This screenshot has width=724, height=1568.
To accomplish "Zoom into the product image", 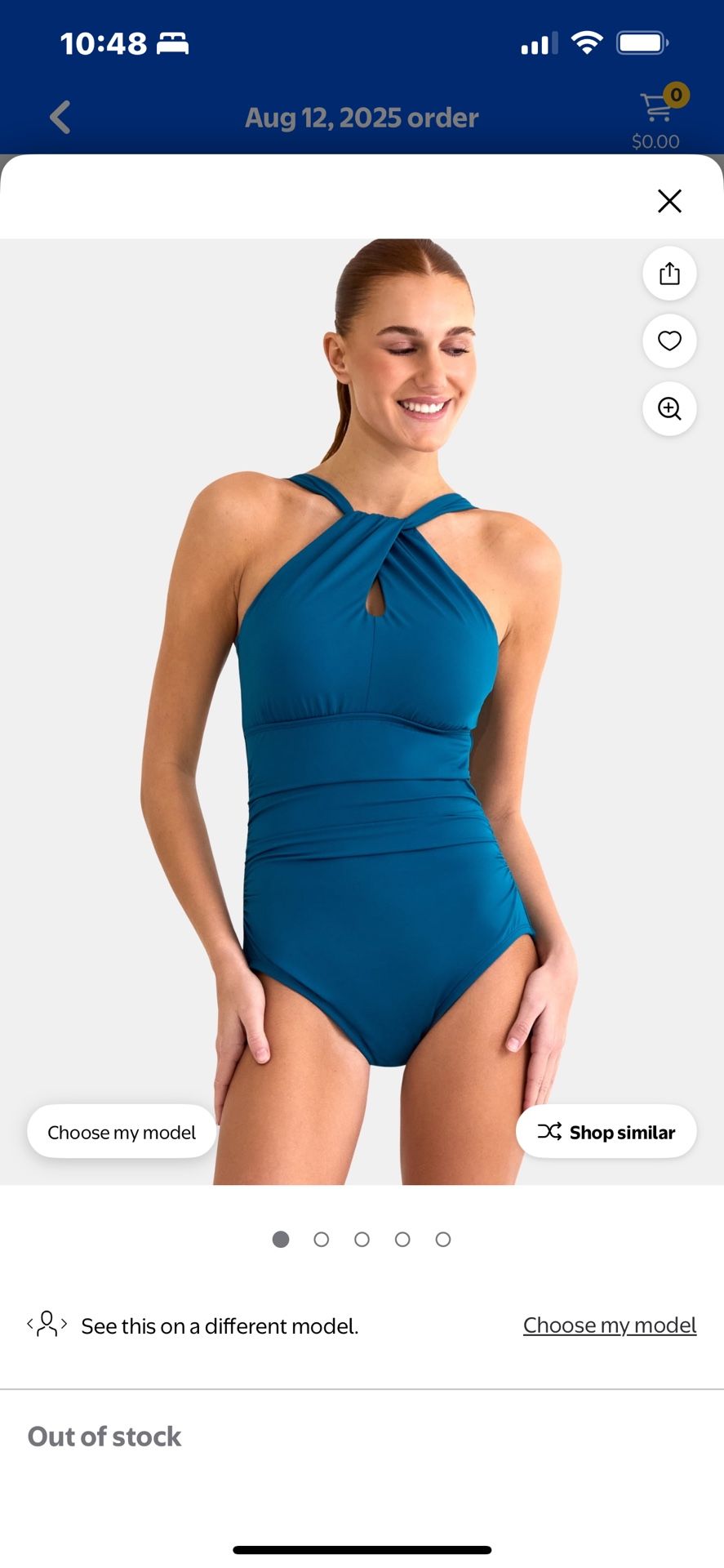I will pos(669,408).
